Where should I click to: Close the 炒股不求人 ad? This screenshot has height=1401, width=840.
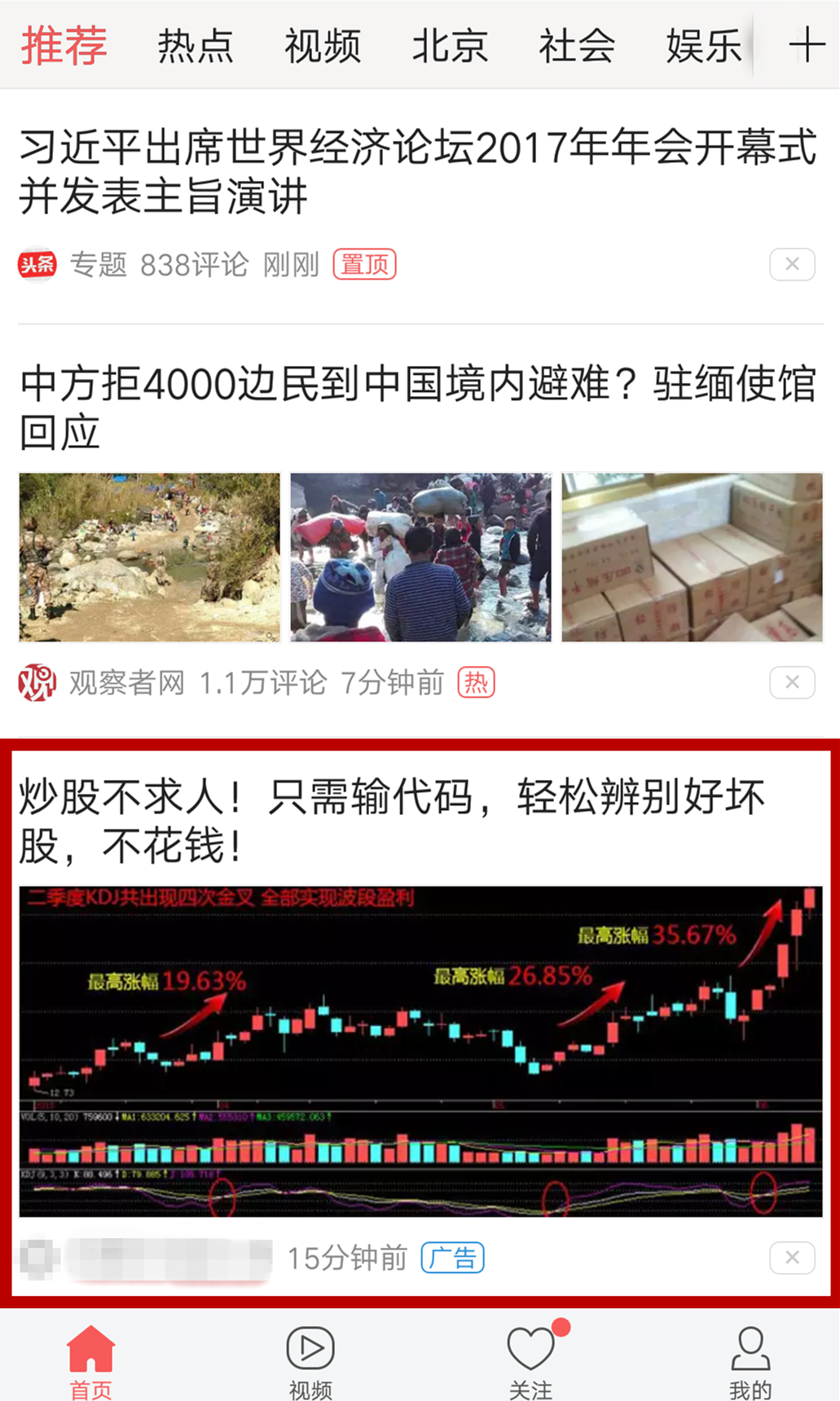tap(792, 1258)
